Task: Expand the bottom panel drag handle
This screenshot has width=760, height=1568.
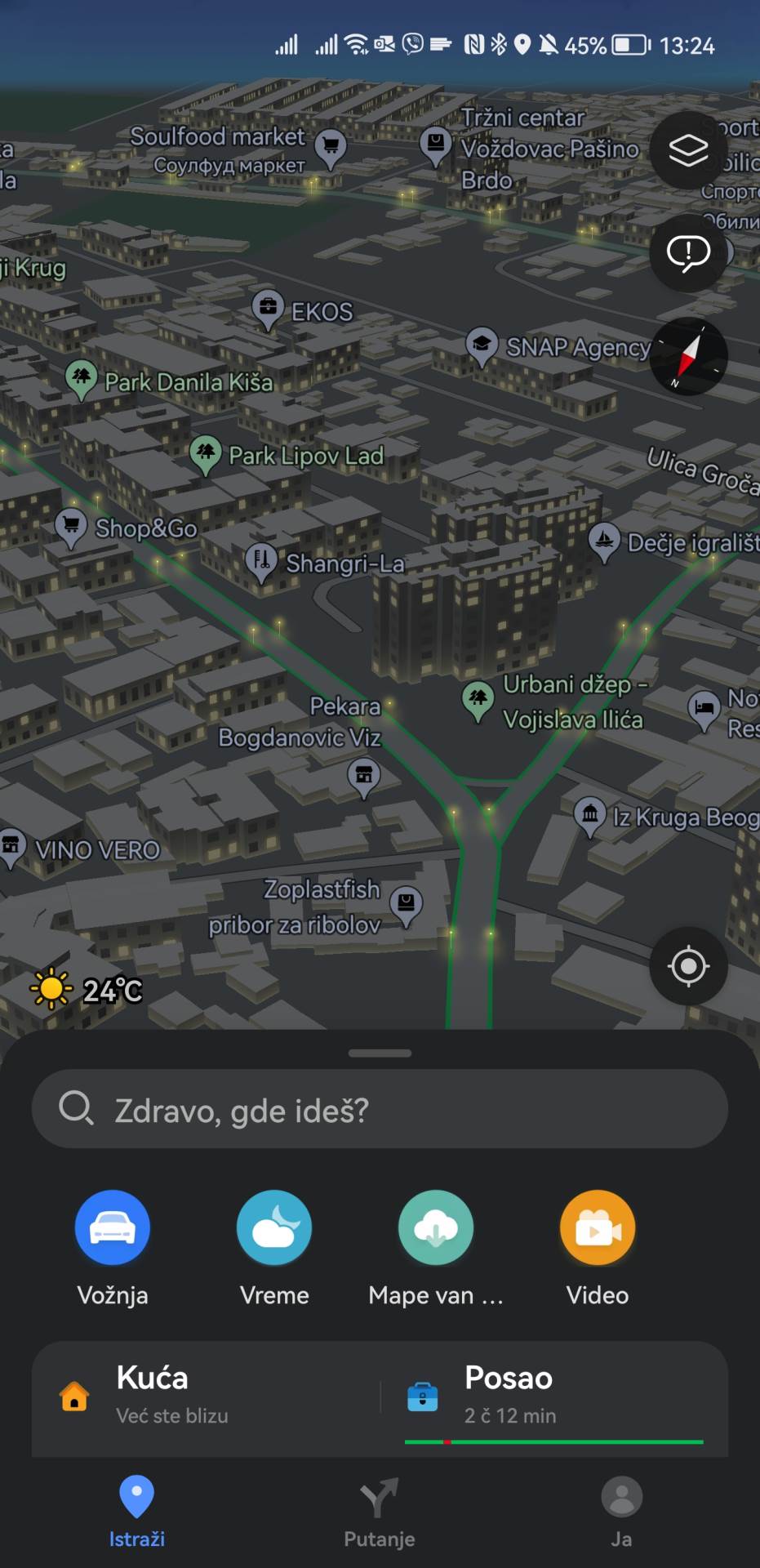Action: (380, 1053)
